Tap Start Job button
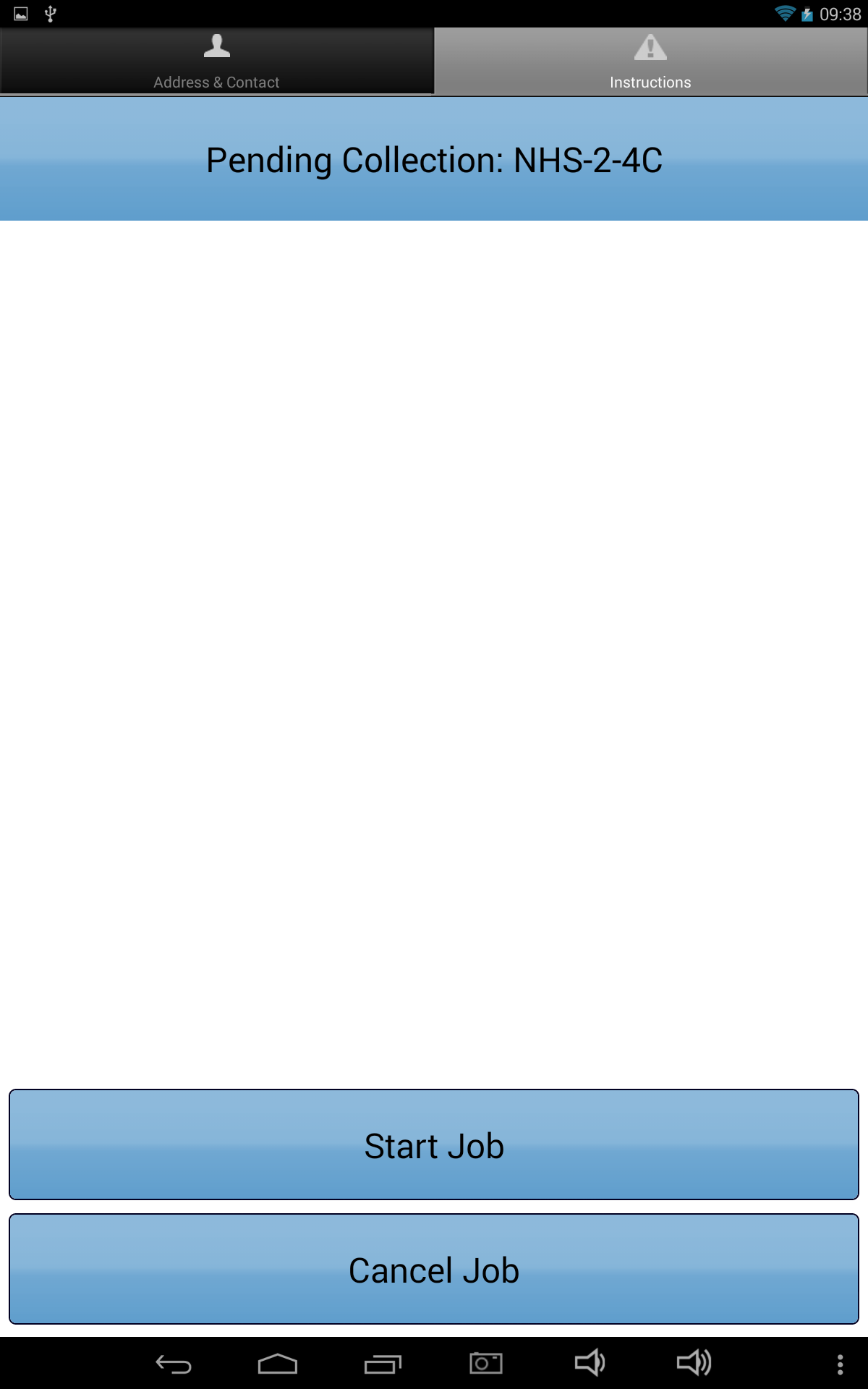 (x=434, y=1144)
